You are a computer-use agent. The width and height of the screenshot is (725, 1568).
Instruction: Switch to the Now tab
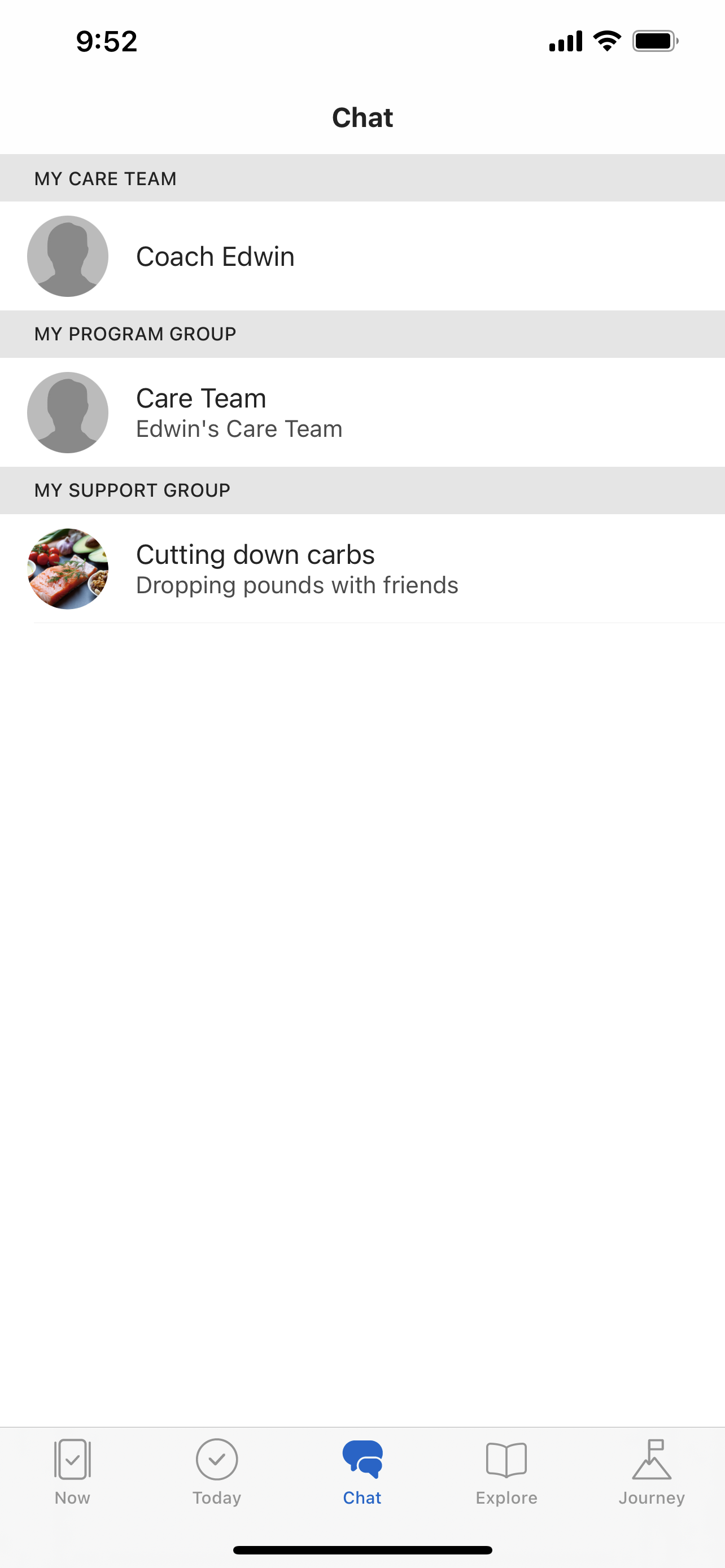pos(72,1471)
